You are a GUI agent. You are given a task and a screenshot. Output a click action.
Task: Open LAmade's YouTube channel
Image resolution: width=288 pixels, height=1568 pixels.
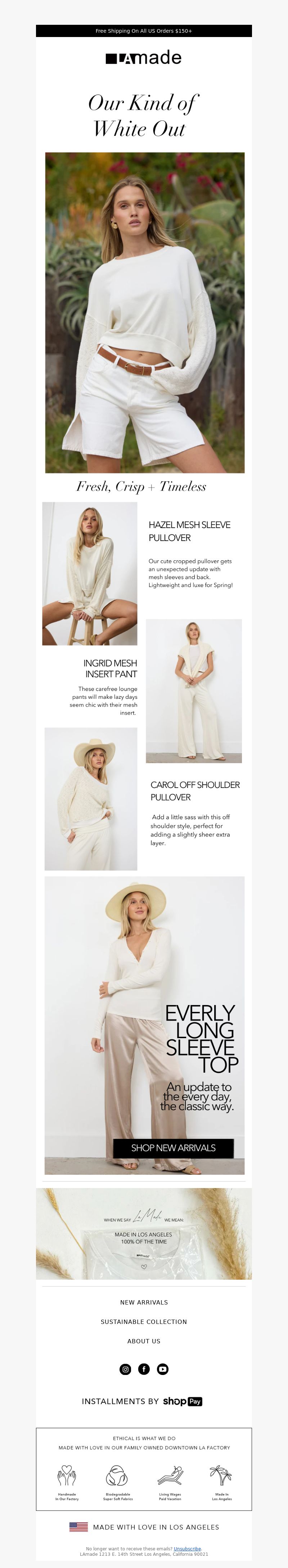[163, 1370]
